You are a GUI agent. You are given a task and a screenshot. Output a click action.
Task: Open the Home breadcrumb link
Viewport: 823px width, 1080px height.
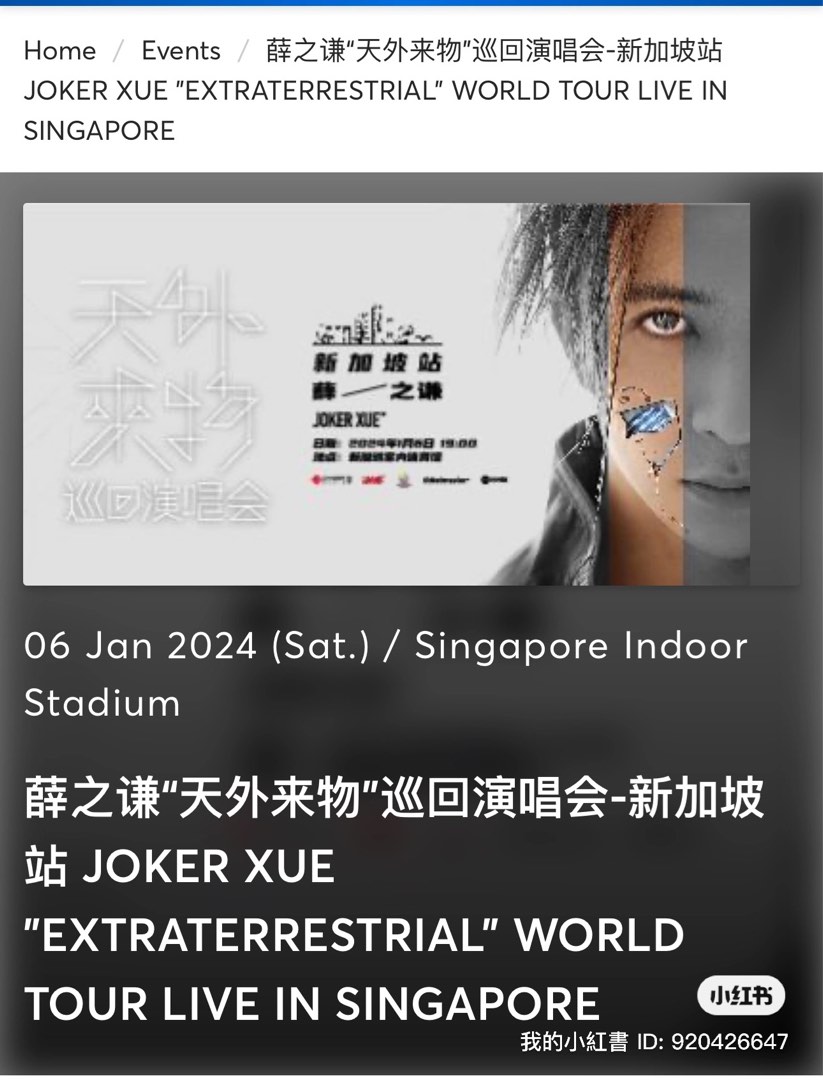pos(61,50)
